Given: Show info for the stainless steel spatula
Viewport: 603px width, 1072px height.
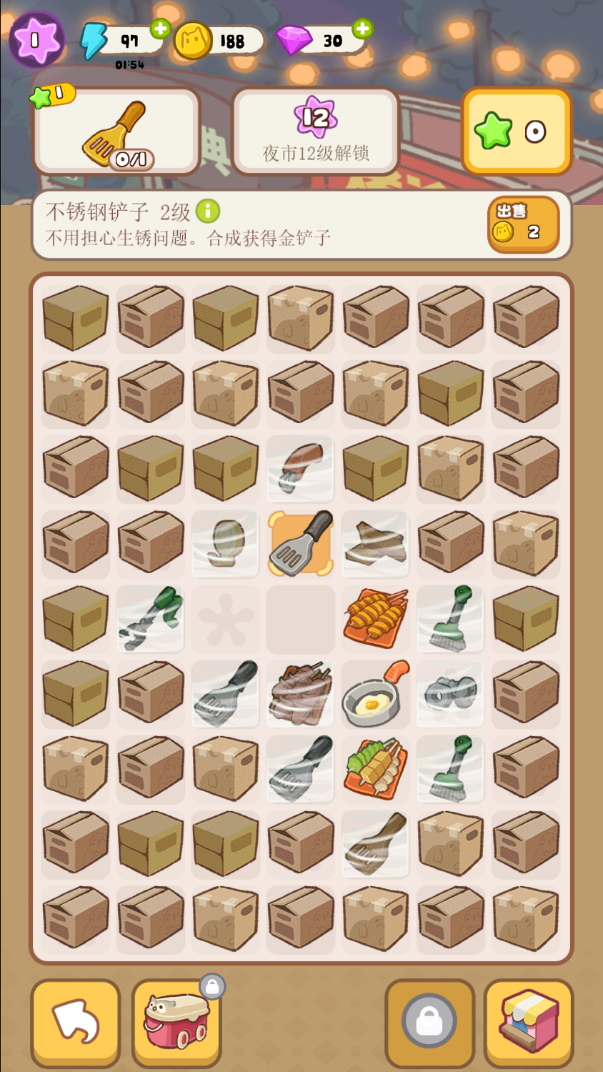Looking at the screenshot, I should (208, 211).
